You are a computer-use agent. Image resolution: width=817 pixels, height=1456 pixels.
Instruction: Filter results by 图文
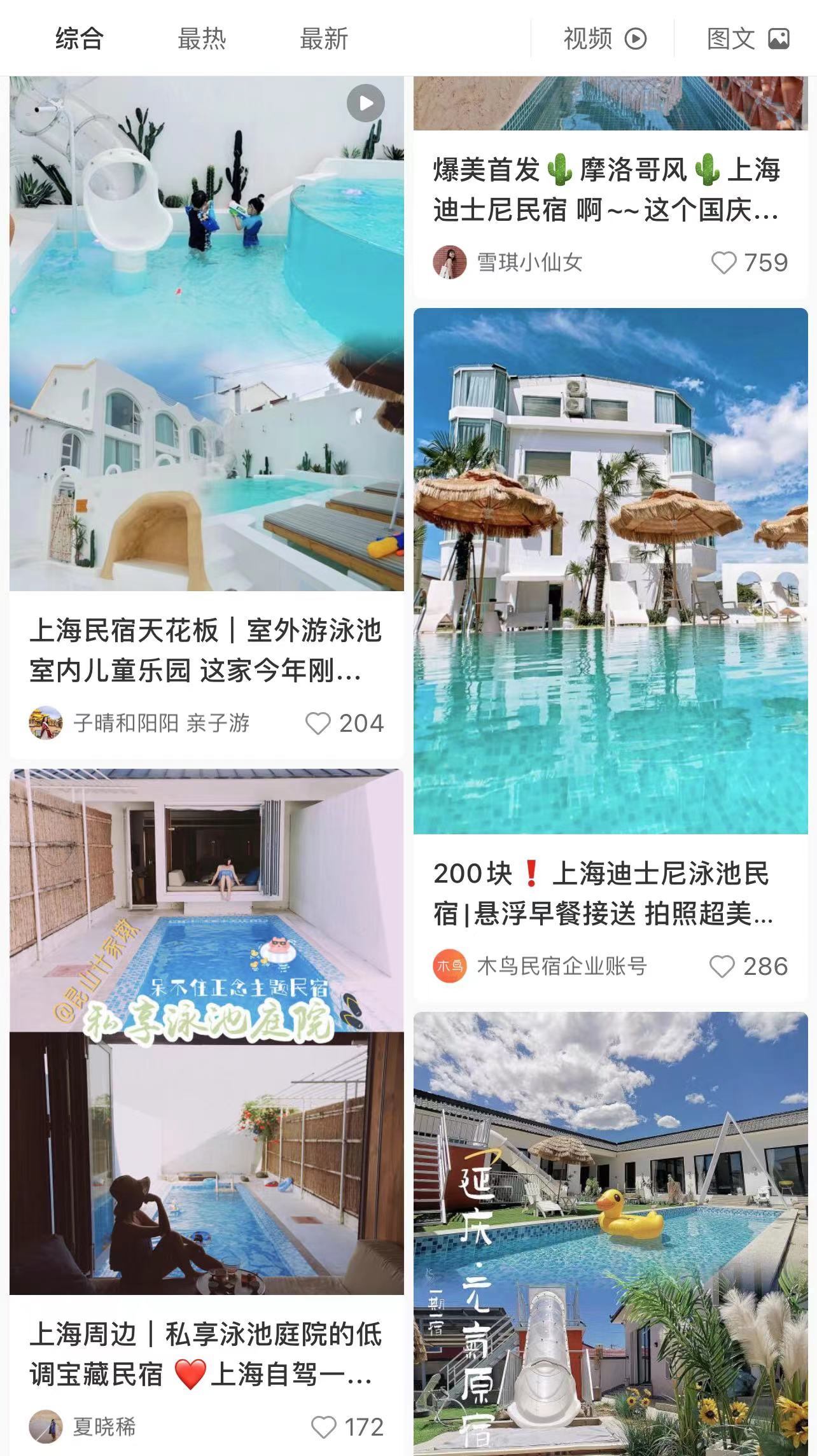(748, 39)
